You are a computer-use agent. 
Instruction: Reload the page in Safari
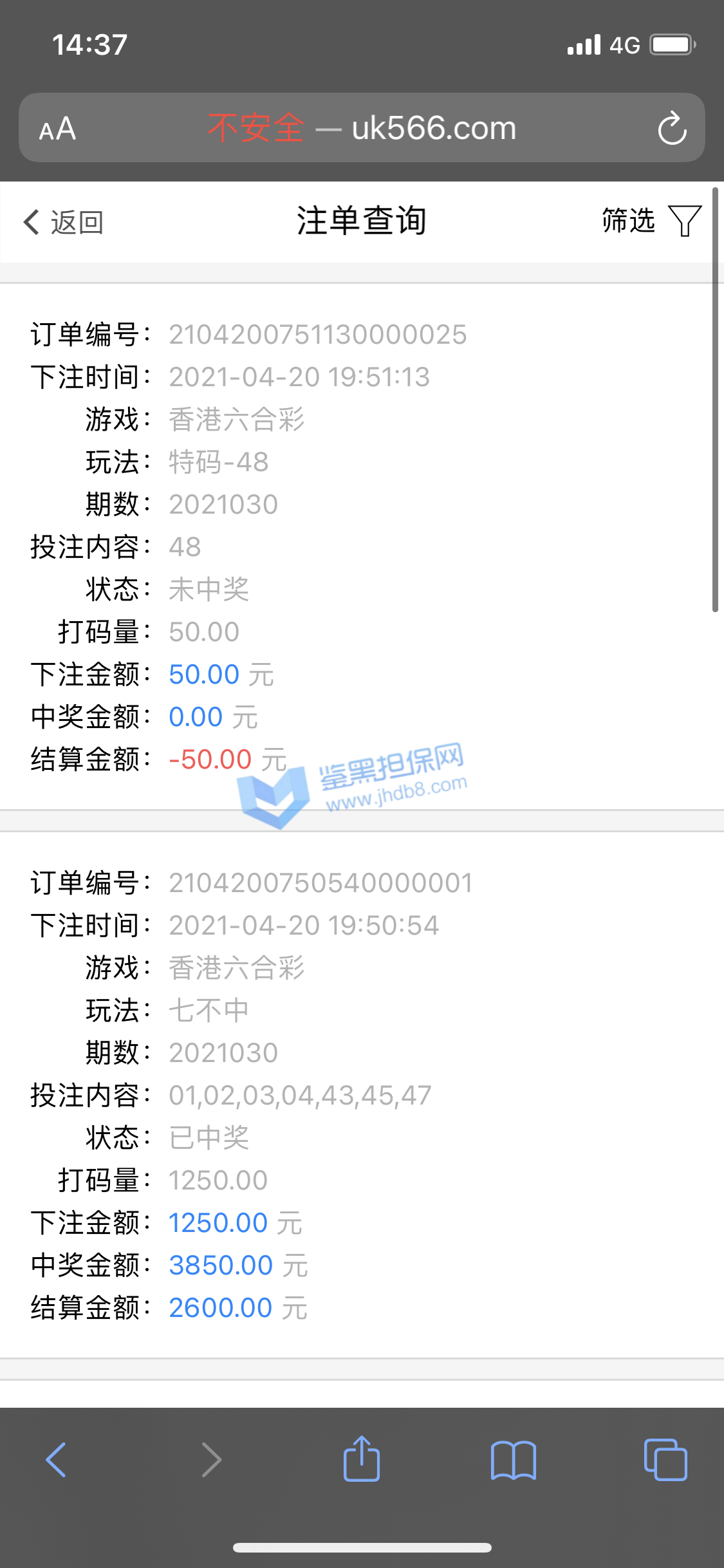(672, 128)
